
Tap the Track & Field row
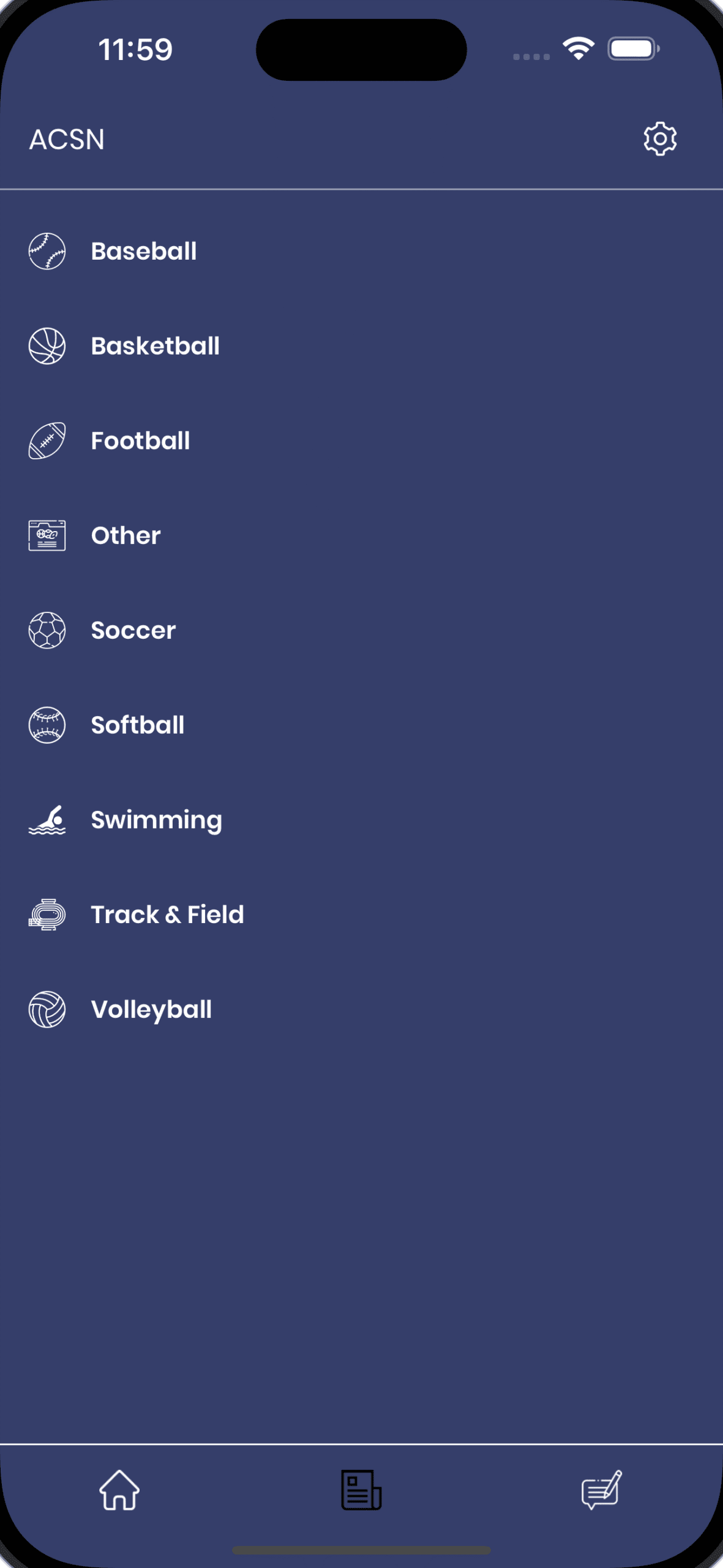pyautogui.click(x=361, y=914)
